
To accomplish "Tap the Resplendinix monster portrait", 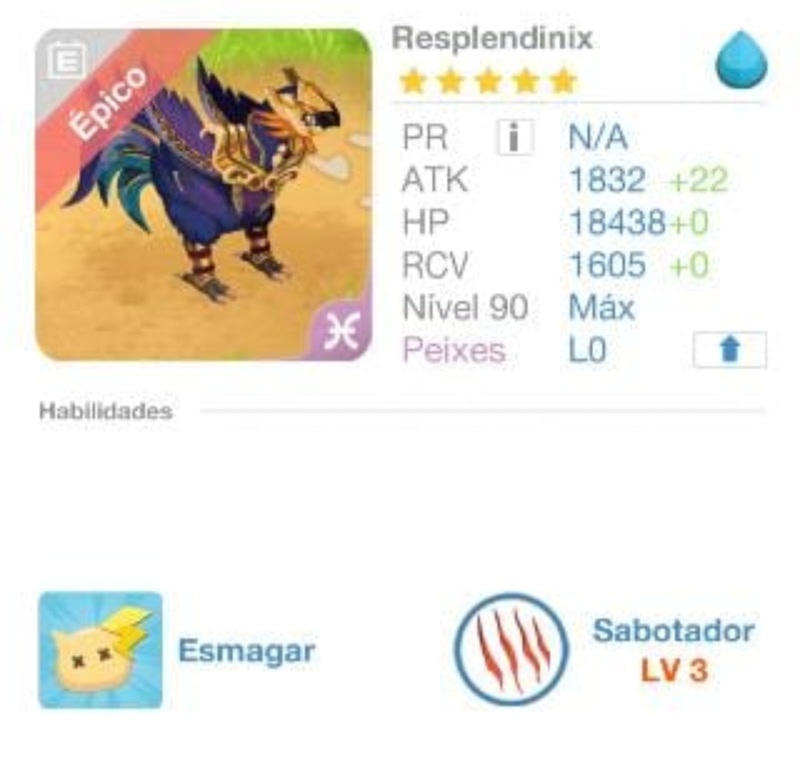I will (204, 194).
